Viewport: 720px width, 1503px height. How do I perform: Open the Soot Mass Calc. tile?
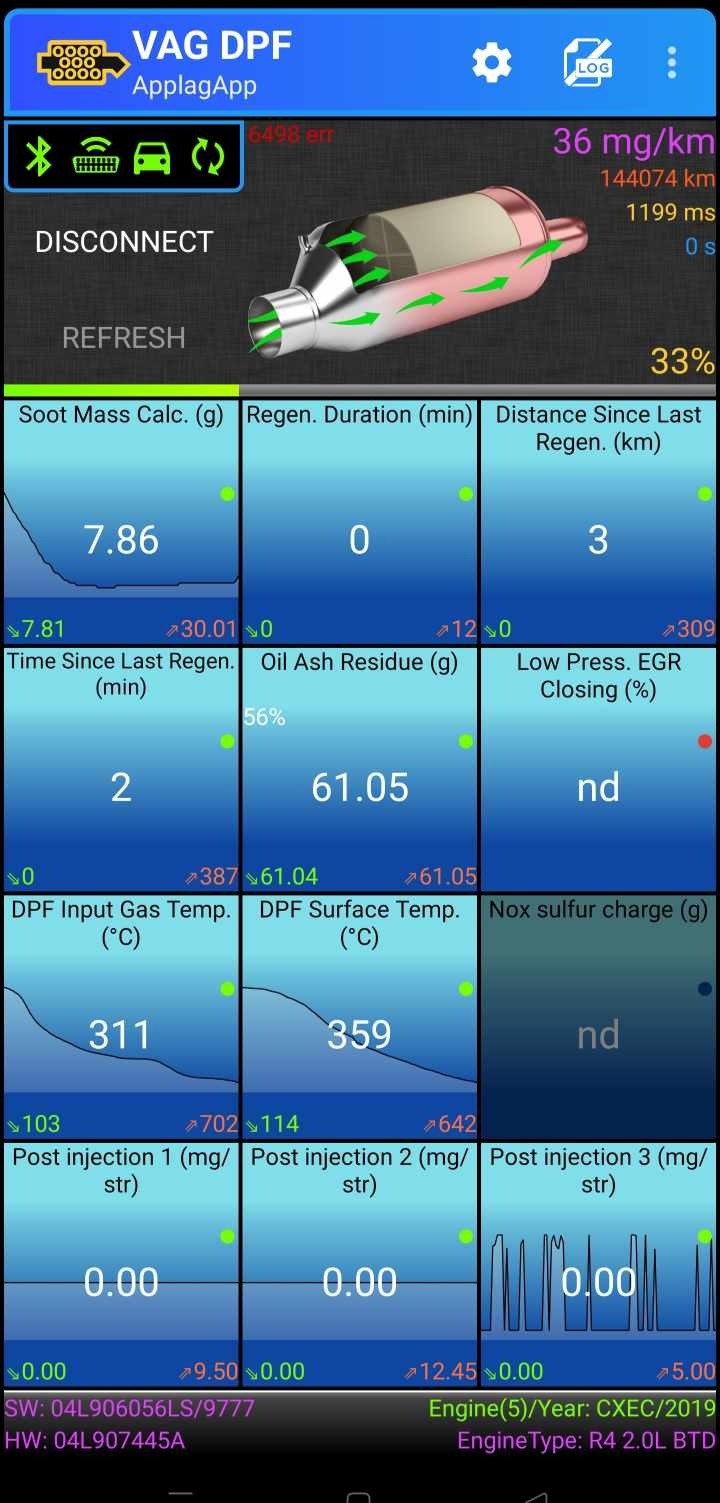click(x=121, y=521)
